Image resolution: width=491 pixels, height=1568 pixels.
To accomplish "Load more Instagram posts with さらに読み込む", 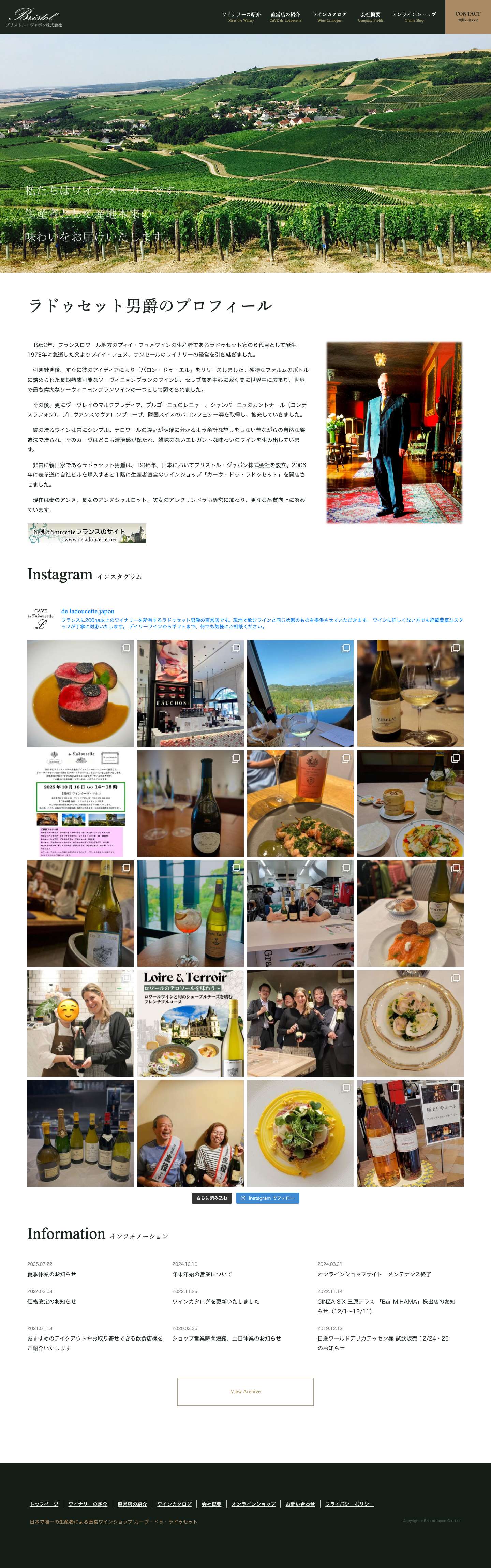I will tap(212, 1198).
